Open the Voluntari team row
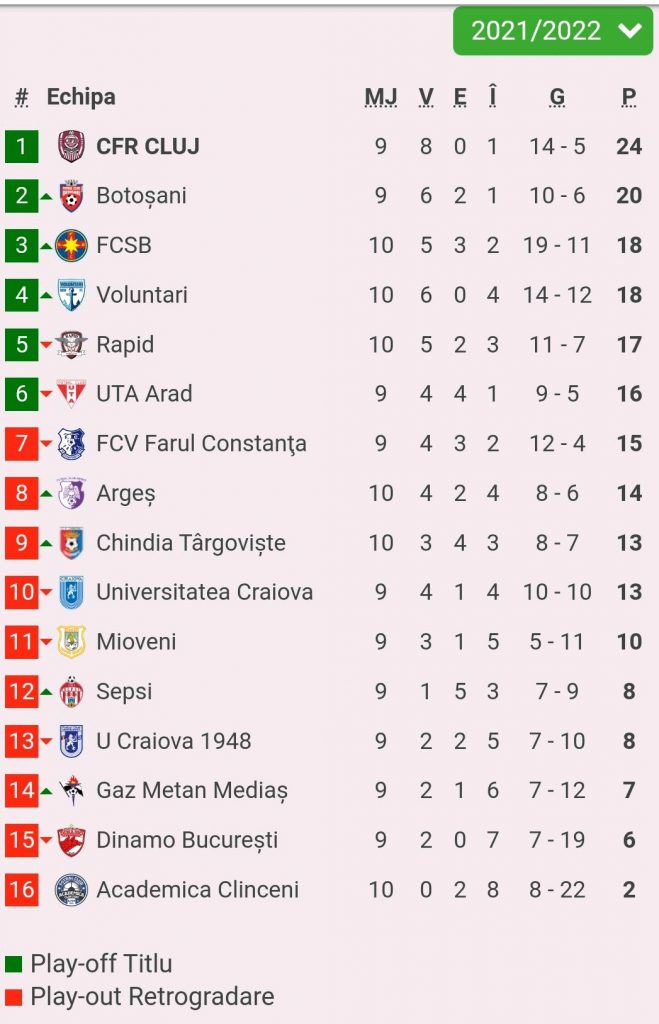 pyautogui.click(x=142, y=295)
